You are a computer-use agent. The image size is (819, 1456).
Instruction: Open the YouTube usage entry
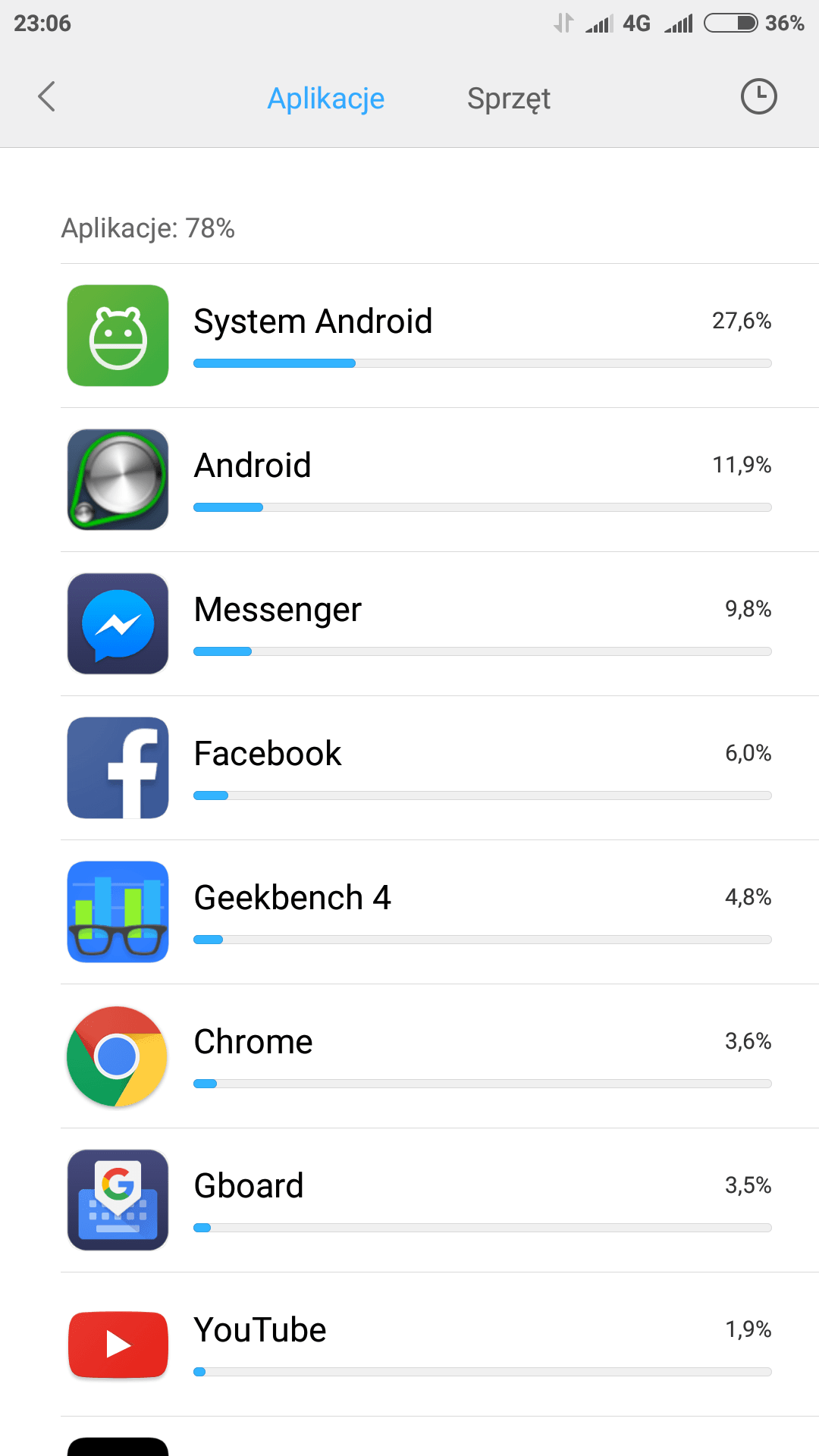tap(440, 1345)
